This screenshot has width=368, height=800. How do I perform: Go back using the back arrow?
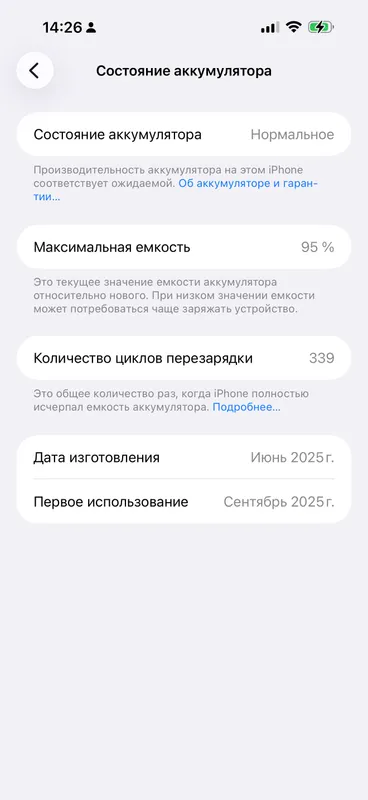click(x=35, y=70)
